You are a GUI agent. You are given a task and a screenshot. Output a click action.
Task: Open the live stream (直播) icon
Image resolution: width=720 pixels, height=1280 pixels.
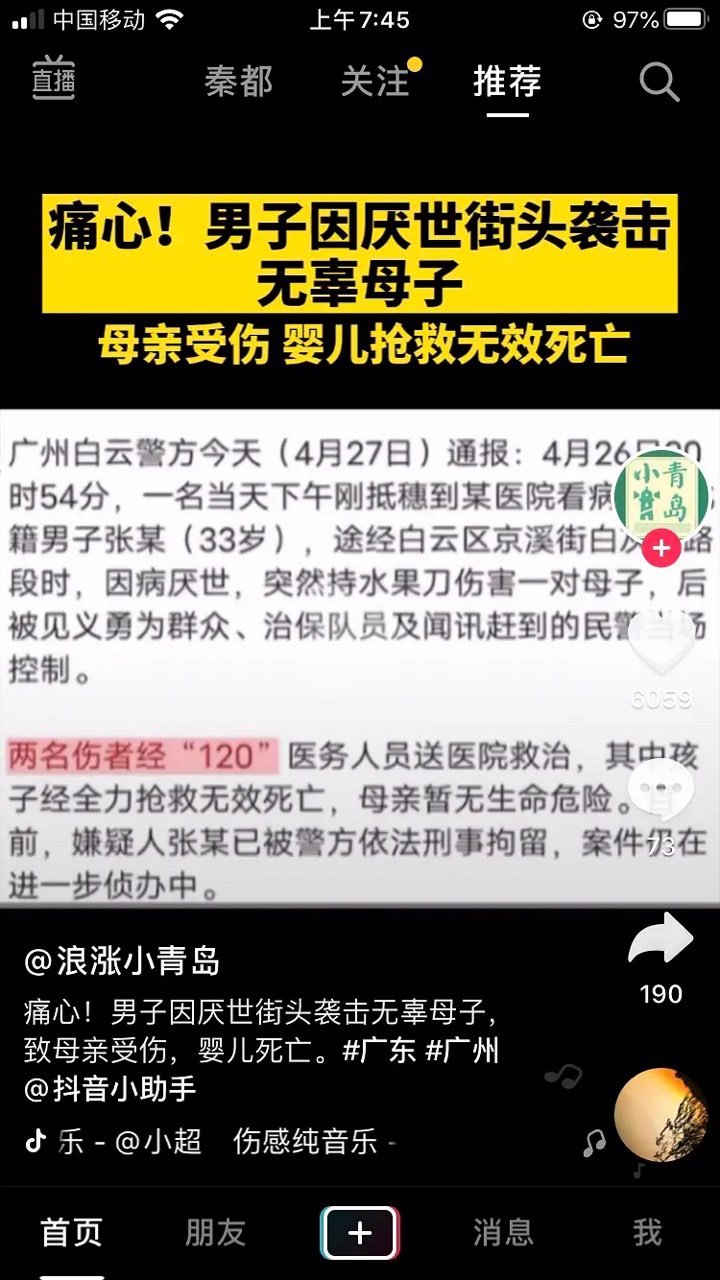point(53,80)
